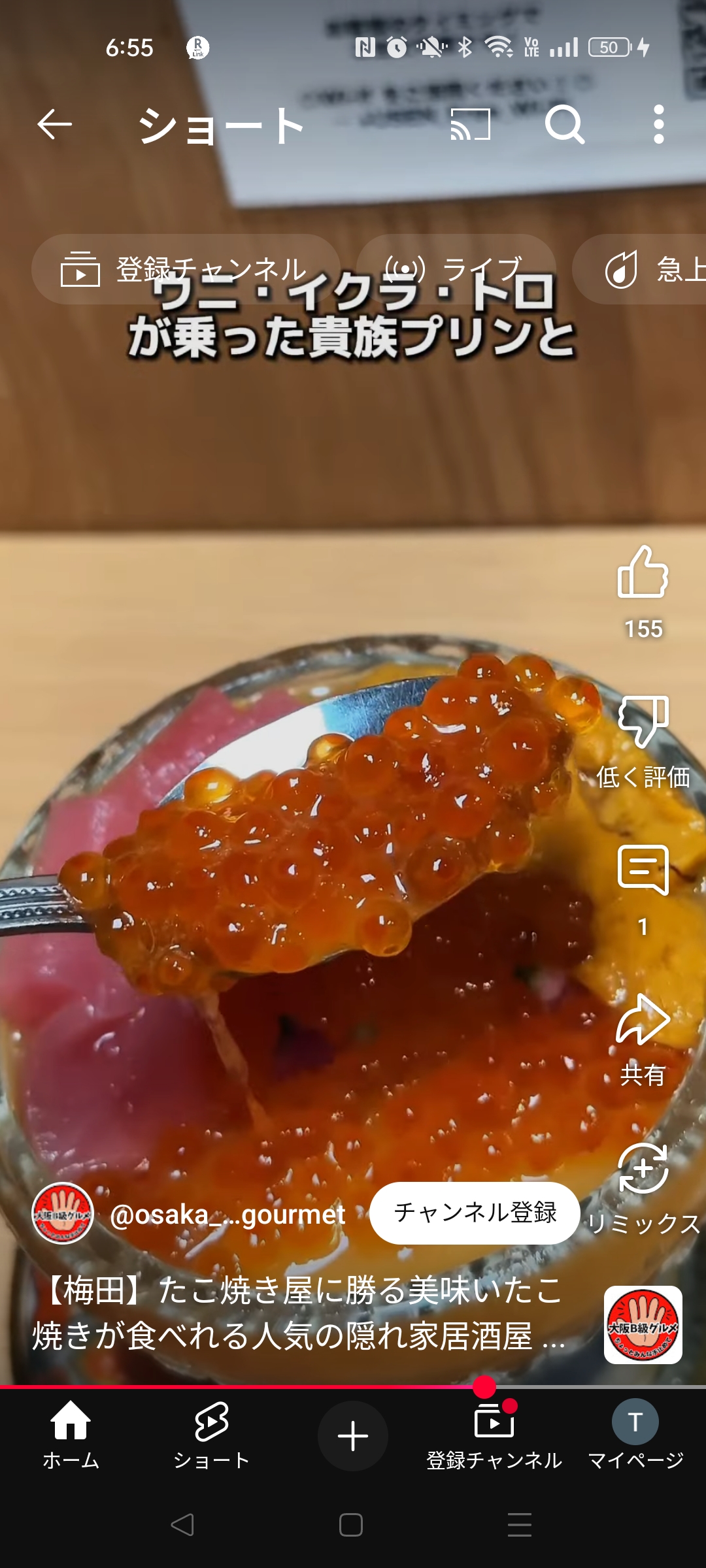Image resolution: width=706 pixels, height=1568 pixels.
Task: Go back using the top arrow
Action: pyautogui.click(x=54, y=124)
